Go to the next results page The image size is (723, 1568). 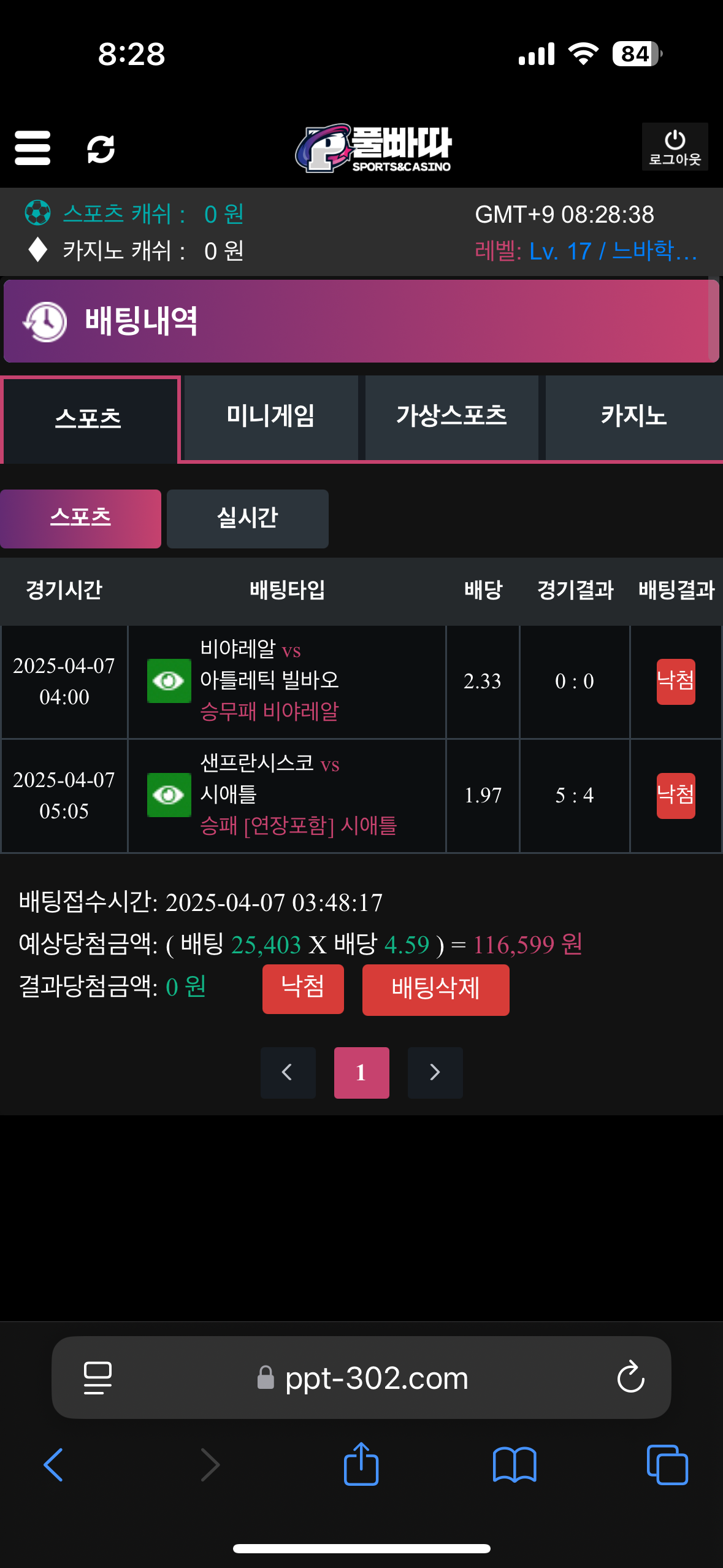click(x=435, y=1072)
